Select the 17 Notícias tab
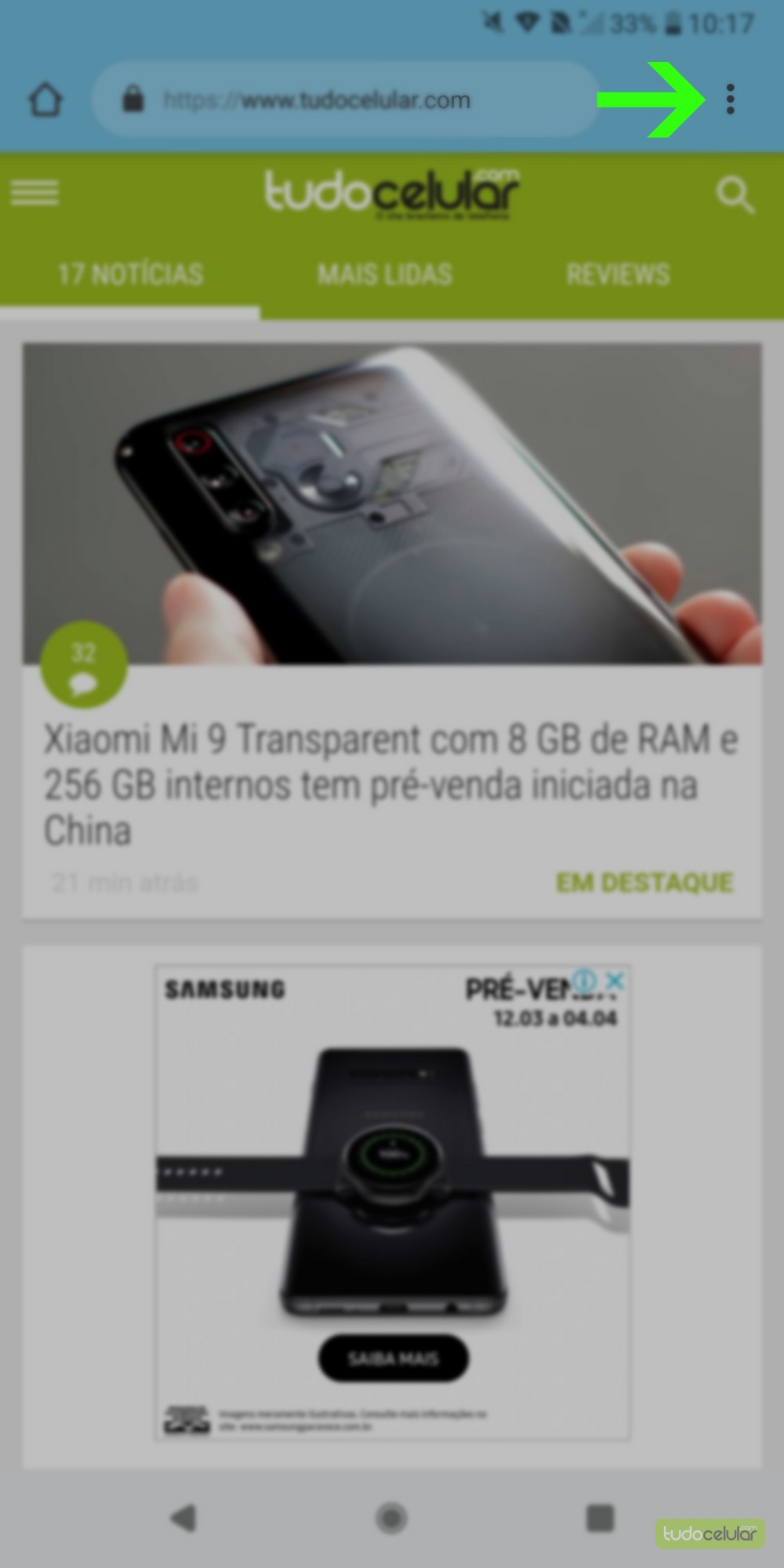This screenshot has width=784, height=1568. (130, 274)
